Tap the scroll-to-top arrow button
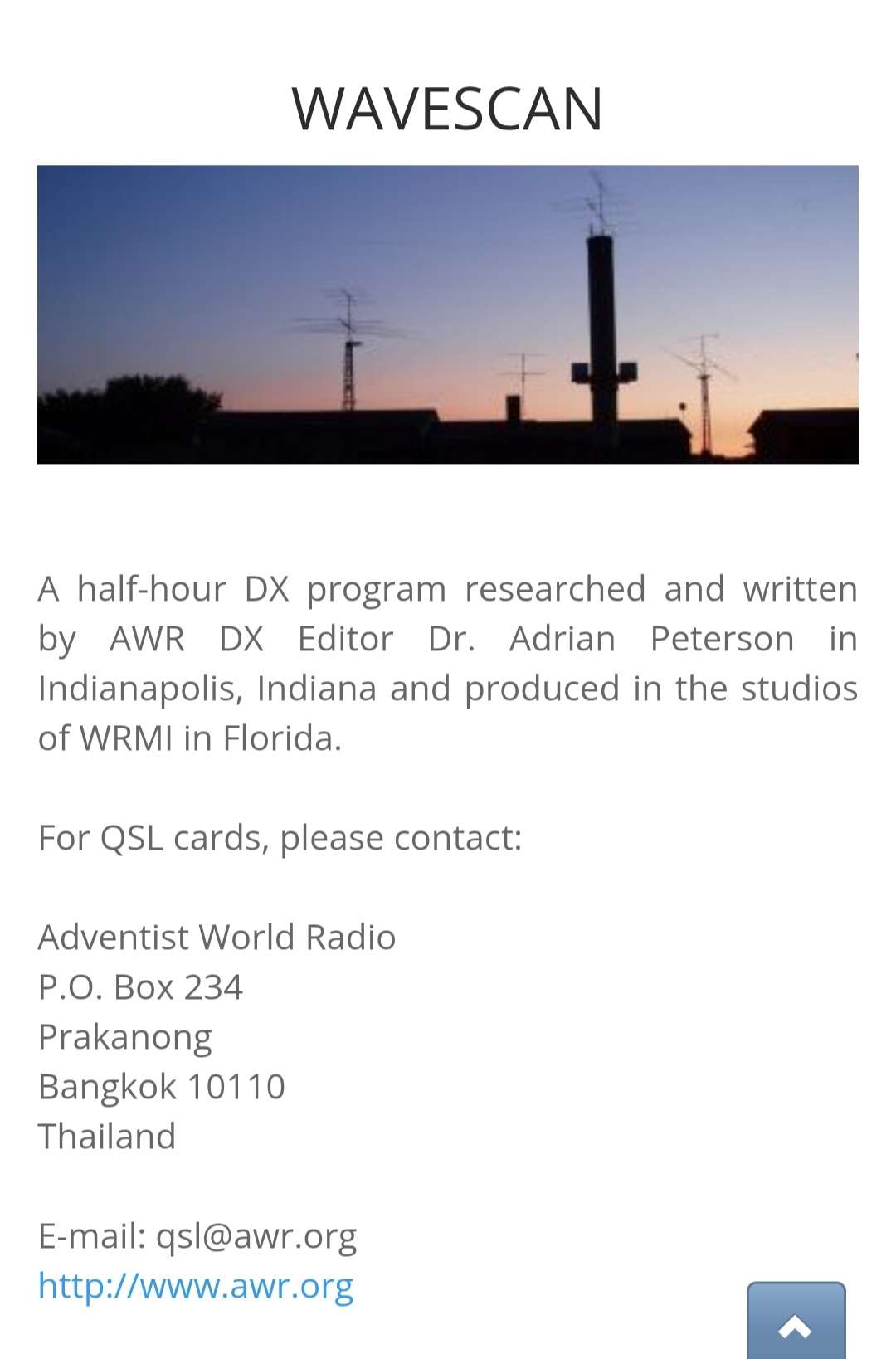This screenshot has width=896, height=1359. coord(795,1324)
